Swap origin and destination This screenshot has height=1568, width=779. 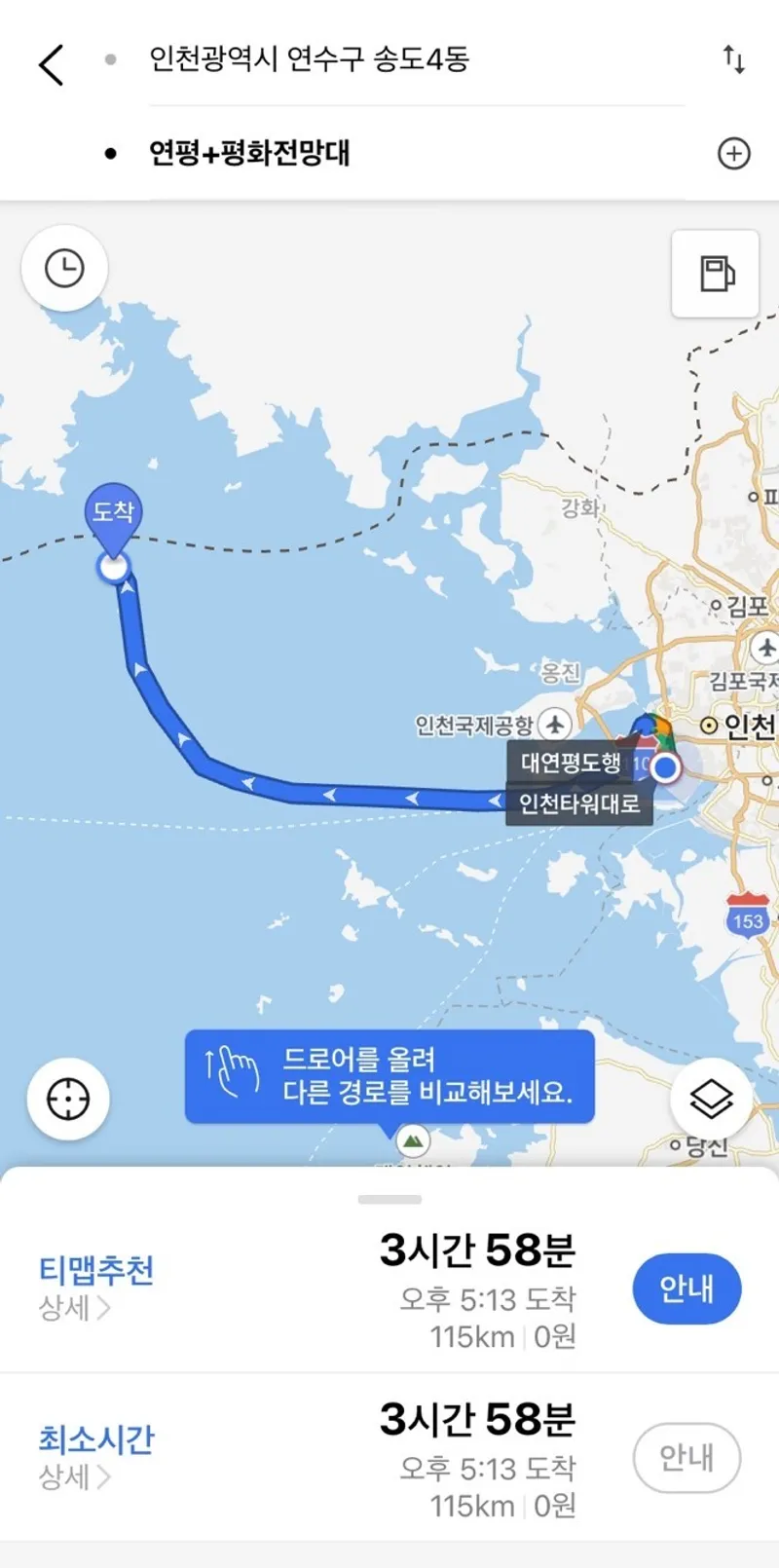tap(733, 60)
